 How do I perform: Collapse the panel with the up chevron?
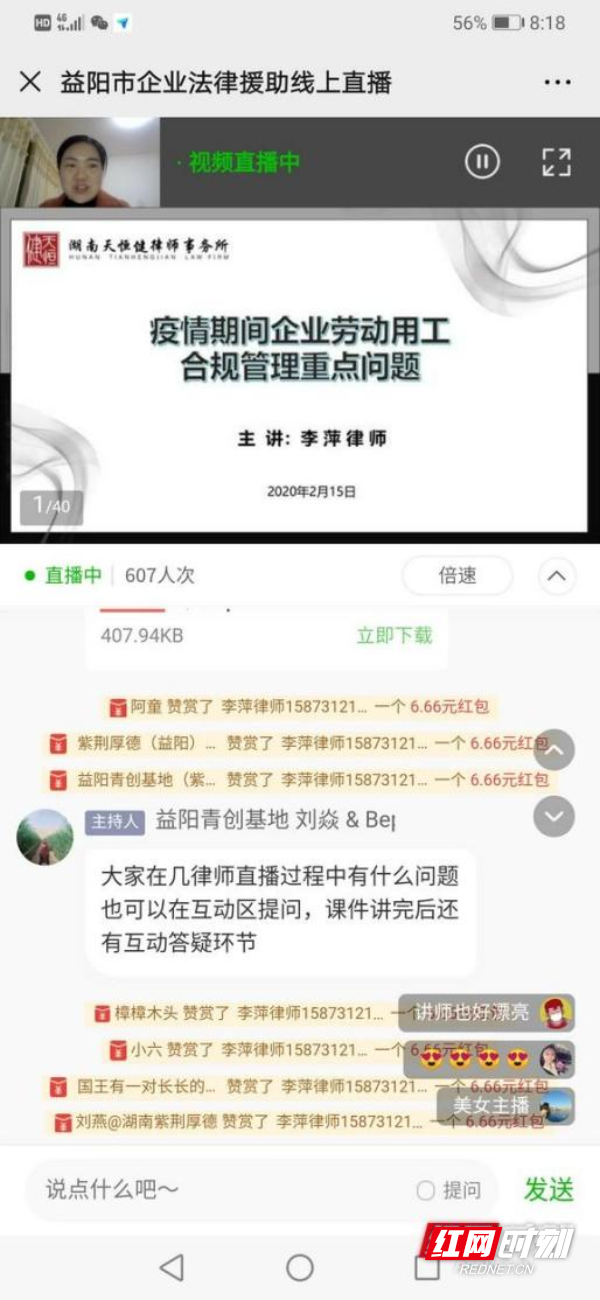tap(557, 575)
